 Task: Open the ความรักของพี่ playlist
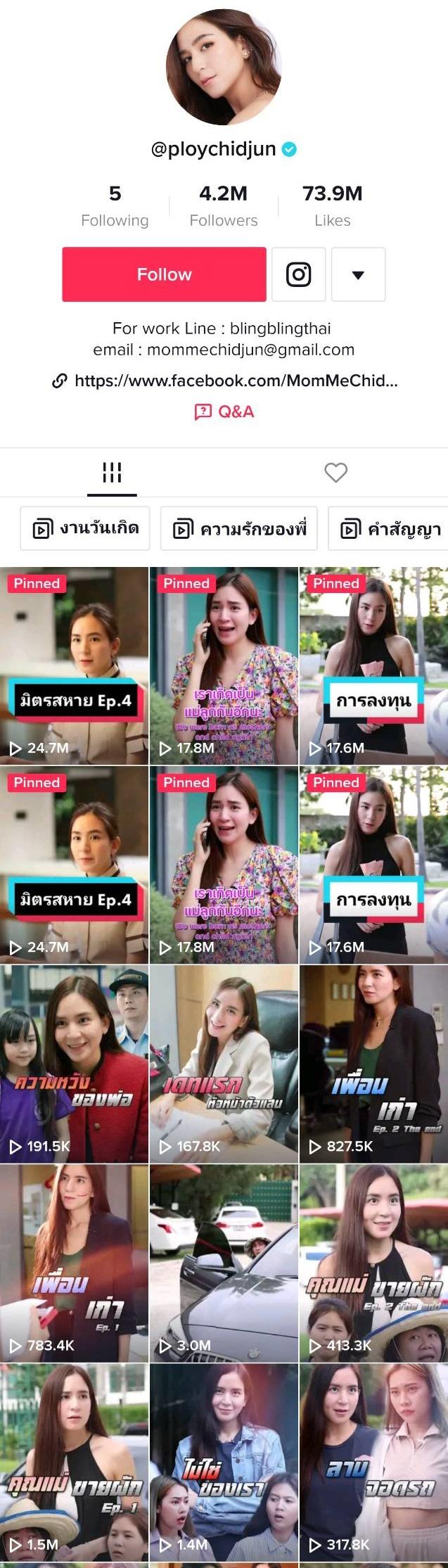click(x=239, y=528)
